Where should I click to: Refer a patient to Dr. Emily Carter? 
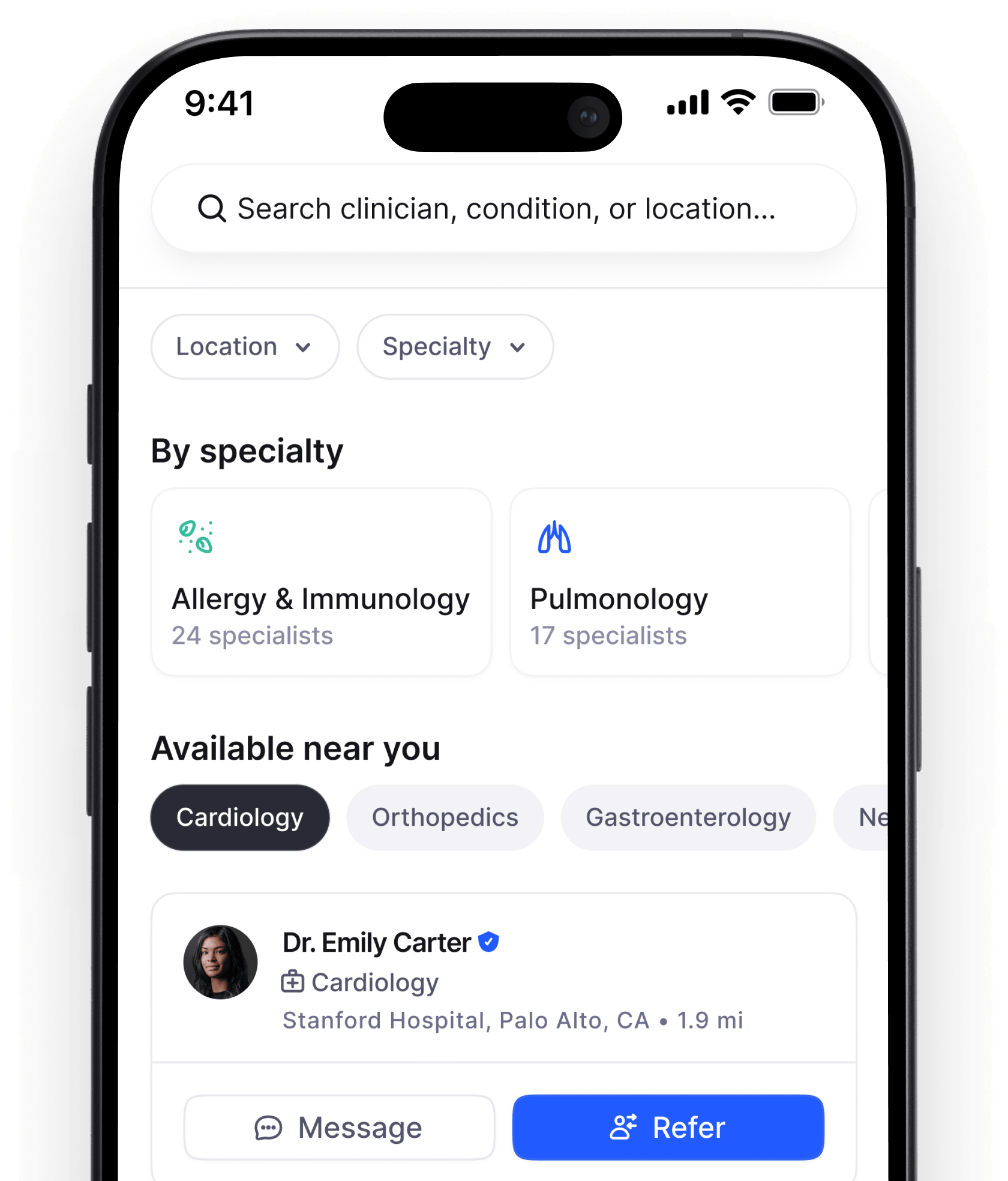click(x=668, y=1127)
